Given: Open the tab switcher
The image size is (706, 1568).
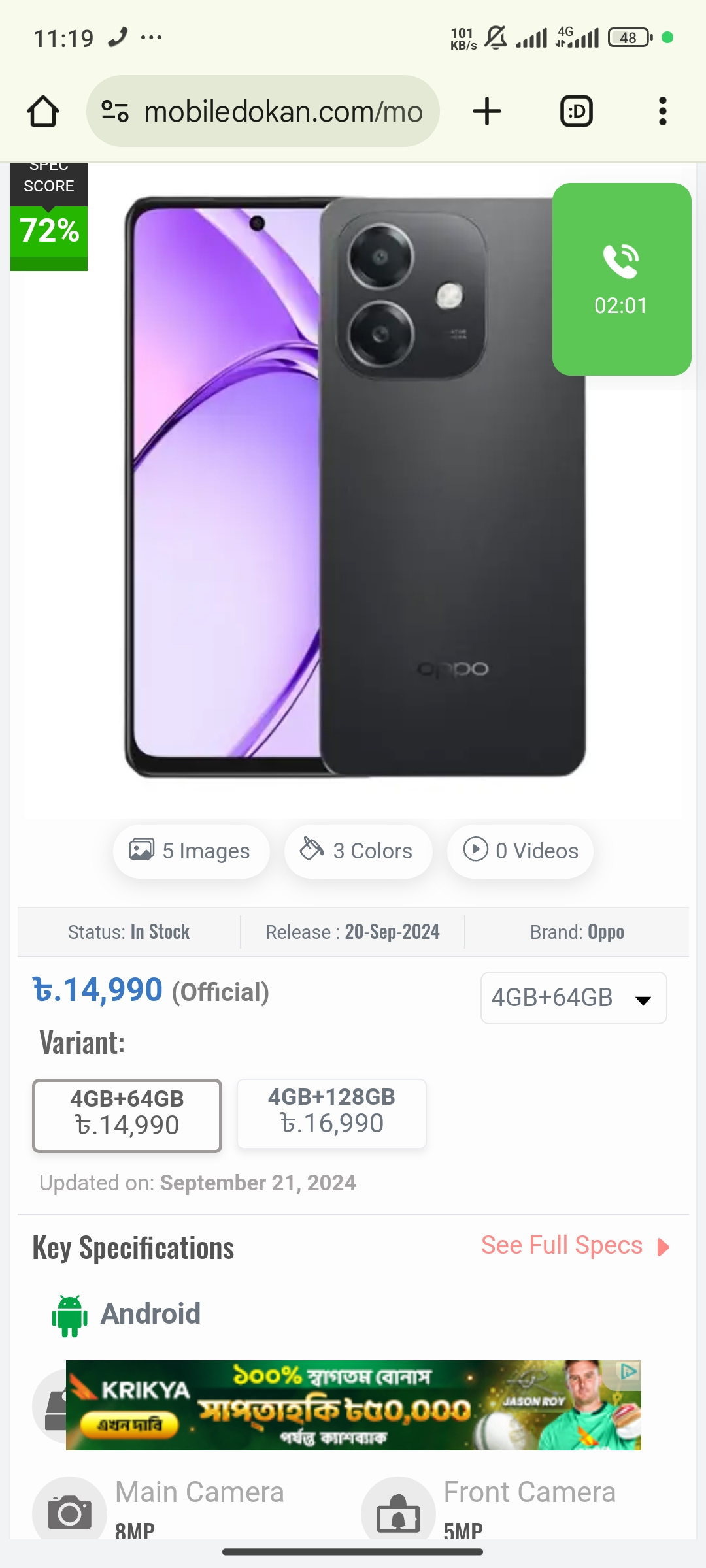Looking at the screenshot, I should (x=577, y=111).
